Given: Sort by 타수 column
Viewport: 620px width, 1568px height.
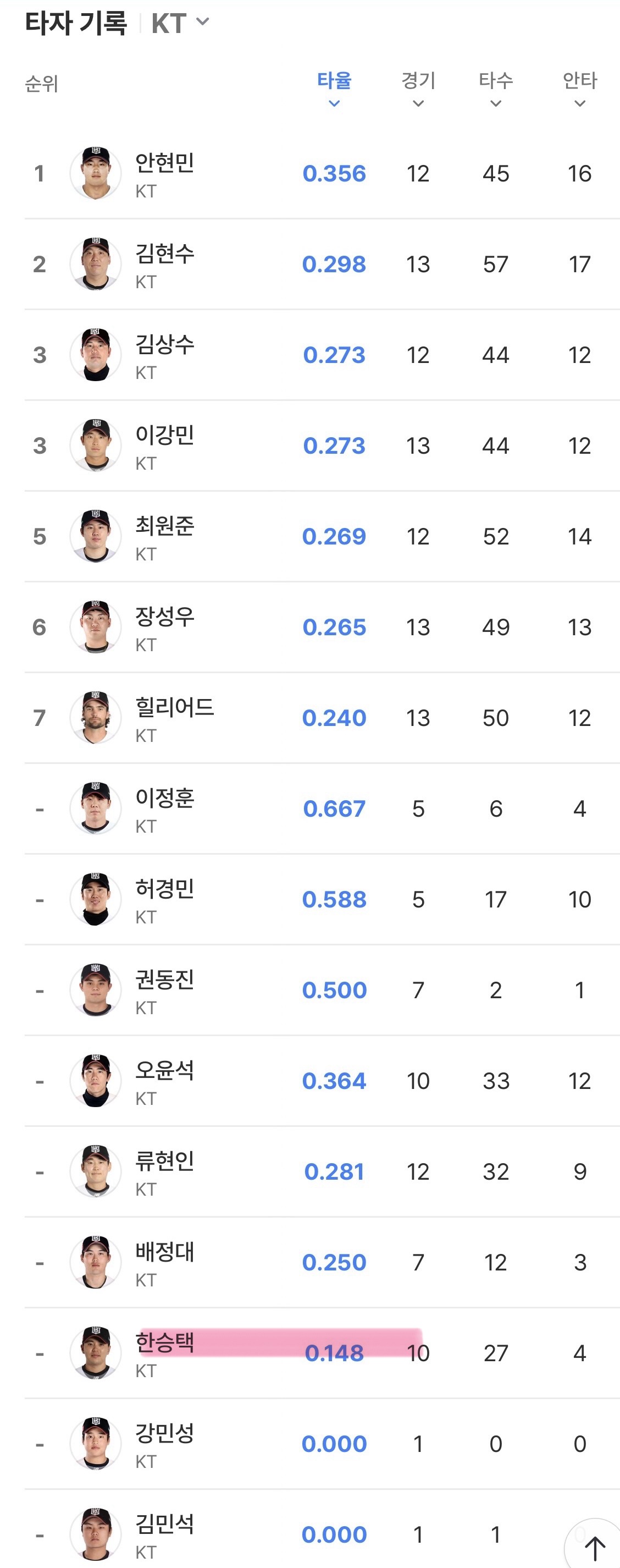Looking at the screenshot, I should click(x=496, y=89).
